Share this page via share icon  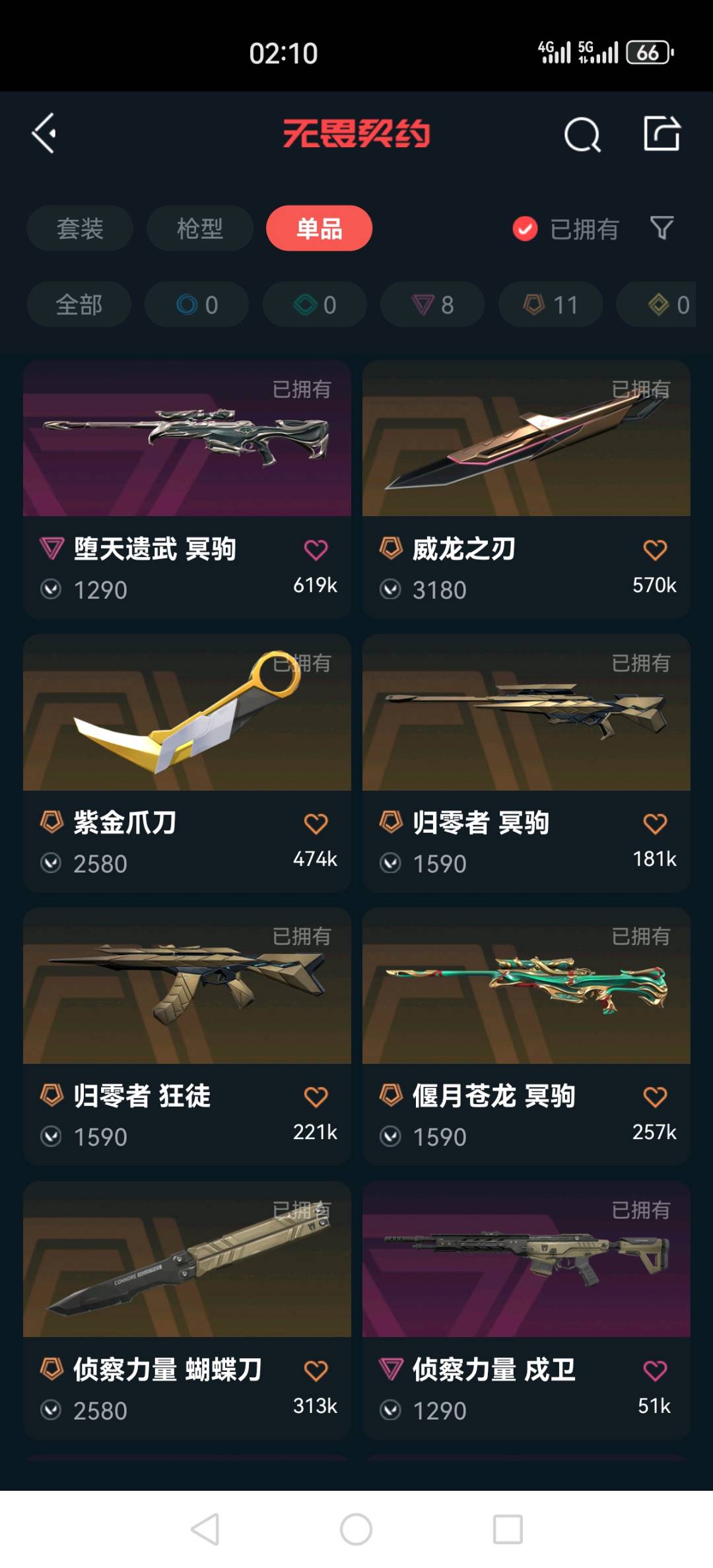pos(661,133)
